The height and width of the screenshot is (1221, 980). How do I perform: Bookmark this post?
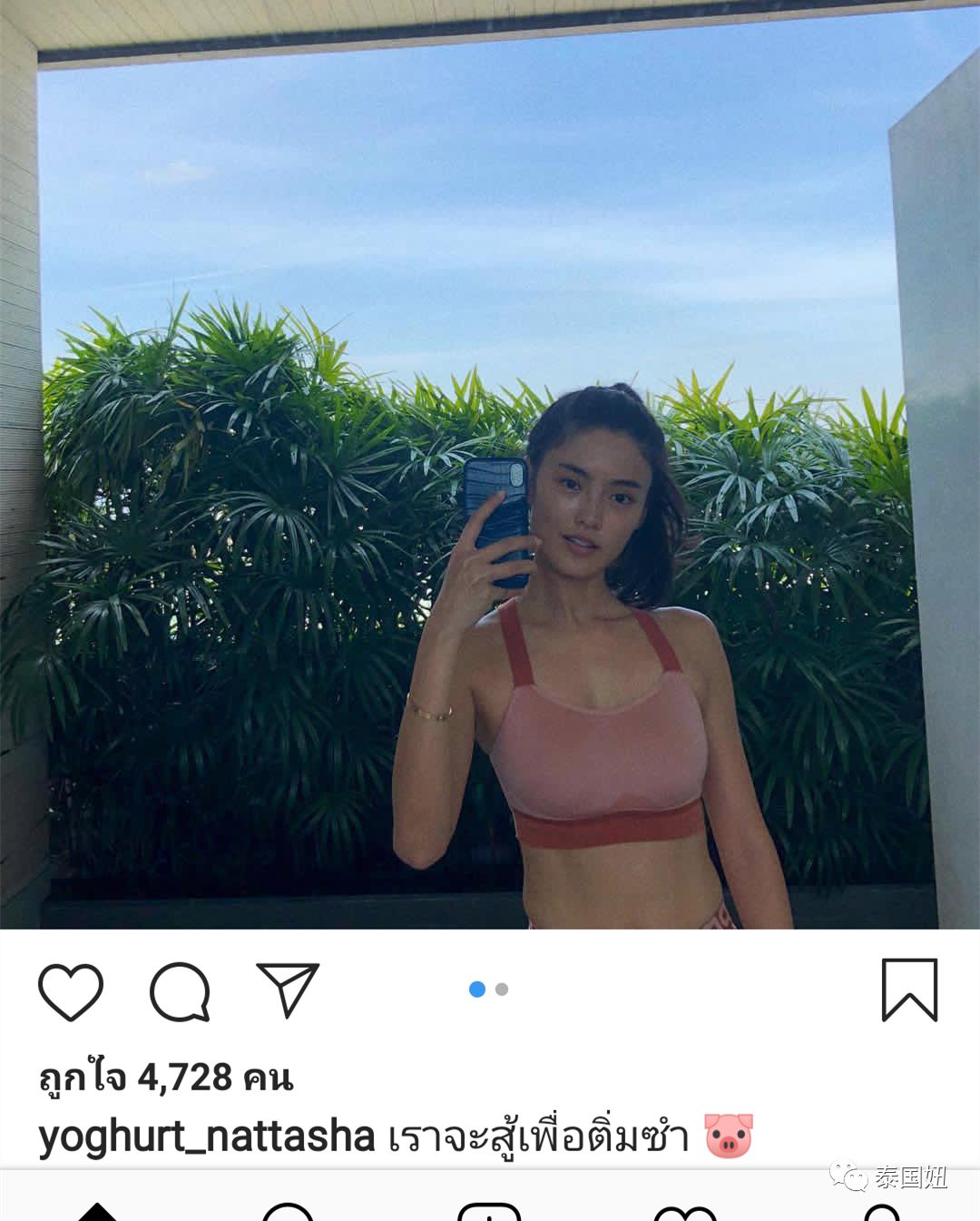point(909,990)
